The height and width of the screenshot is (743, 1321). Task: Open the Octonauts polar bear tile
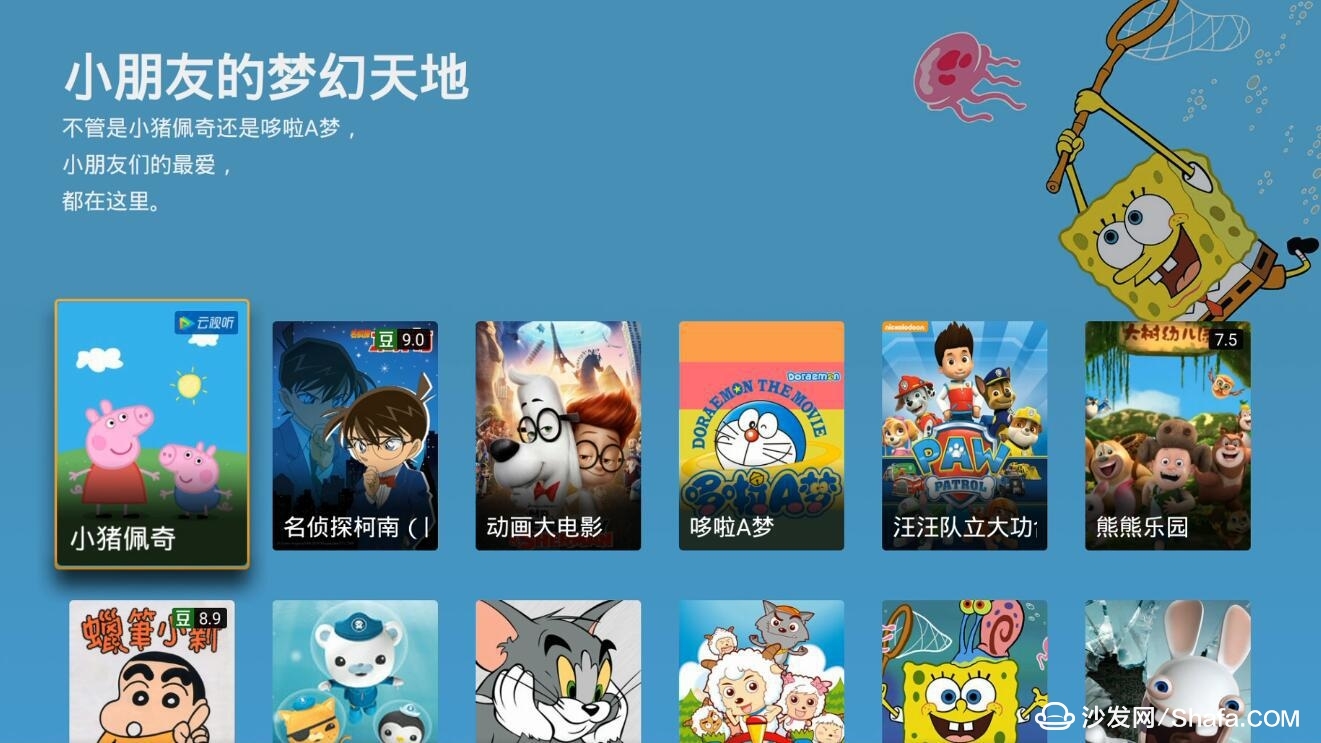355,670
